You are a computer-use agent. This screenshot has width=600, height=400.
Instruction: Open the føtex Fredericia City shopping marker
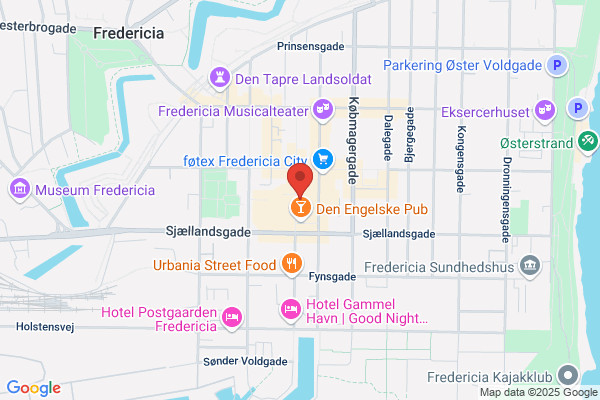click(323, 160)
